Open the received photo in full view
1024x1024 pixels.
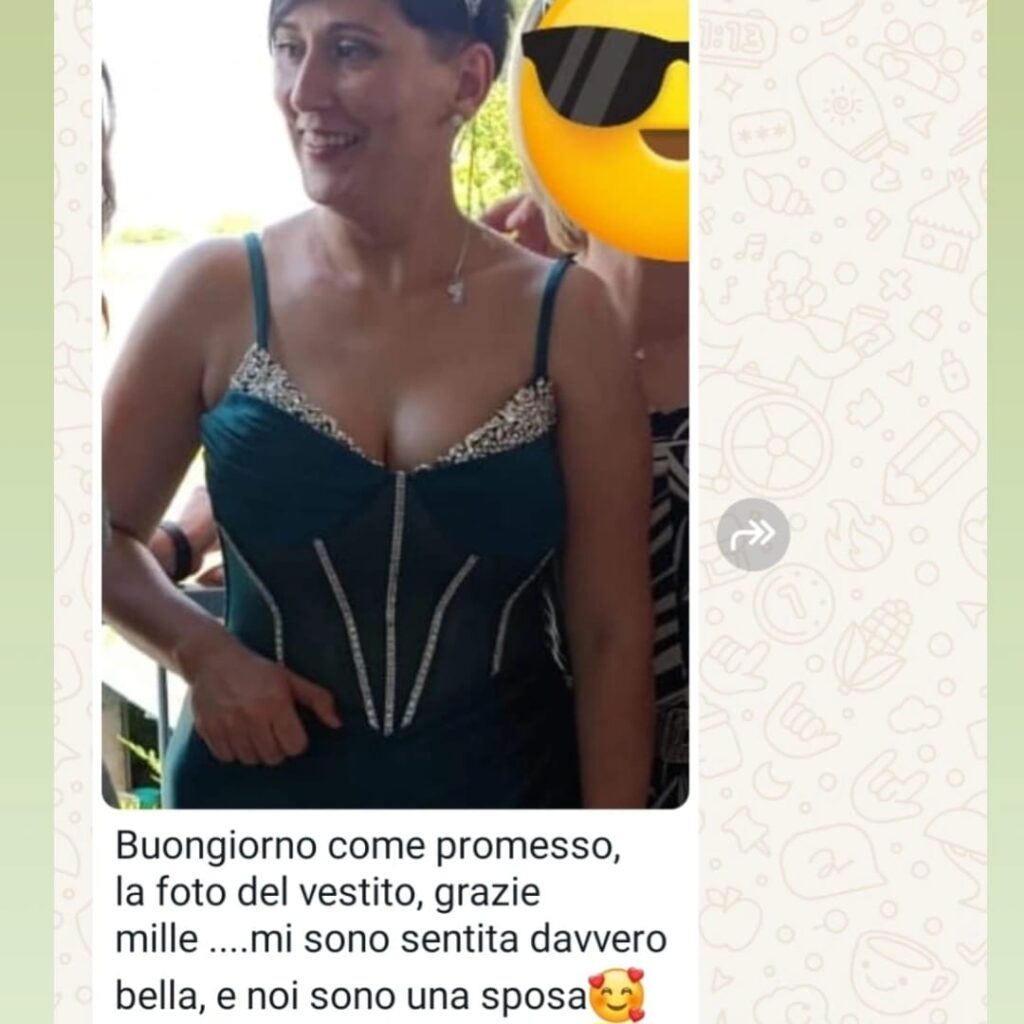tap(395, 404)
